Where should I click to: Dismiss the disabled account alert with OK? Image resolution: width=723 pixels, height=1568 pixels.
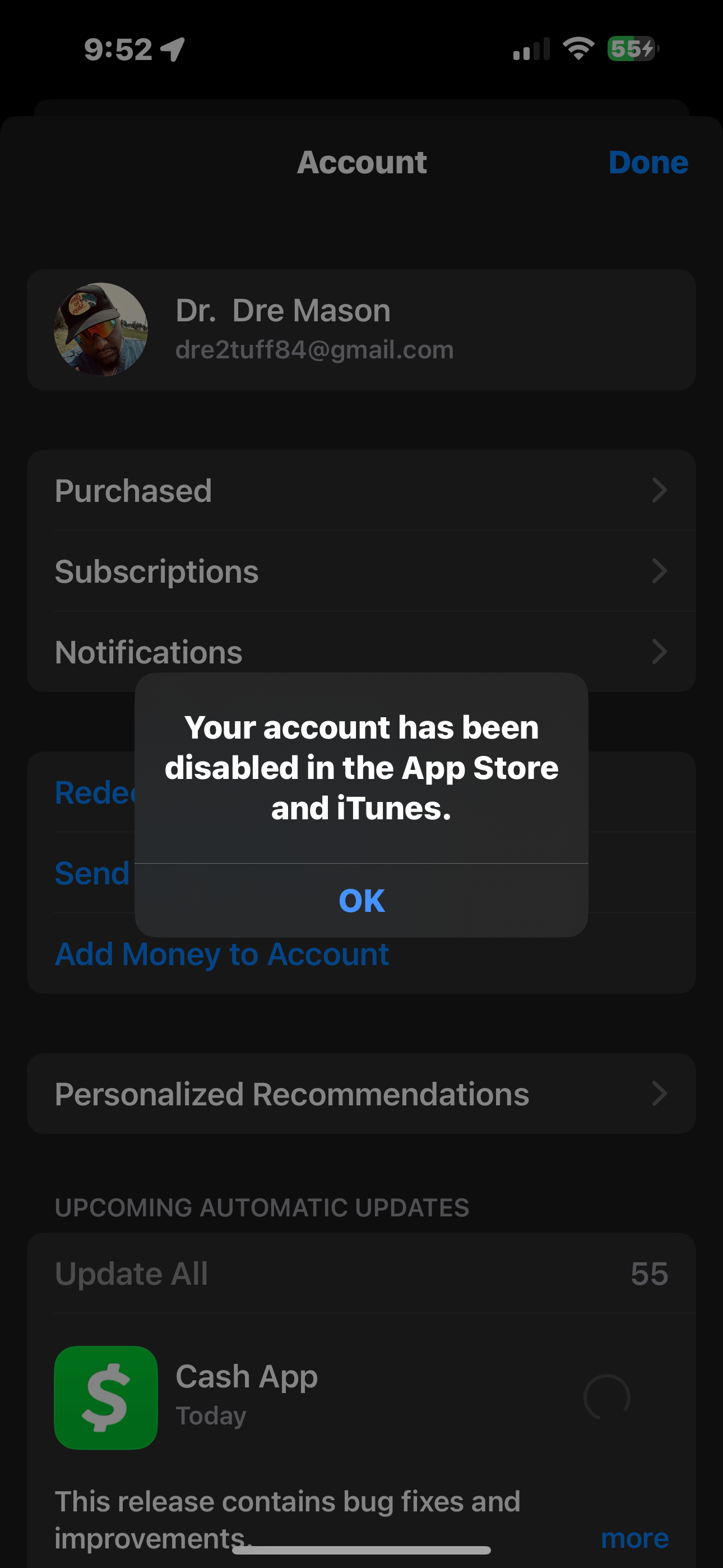coord(361,900)
